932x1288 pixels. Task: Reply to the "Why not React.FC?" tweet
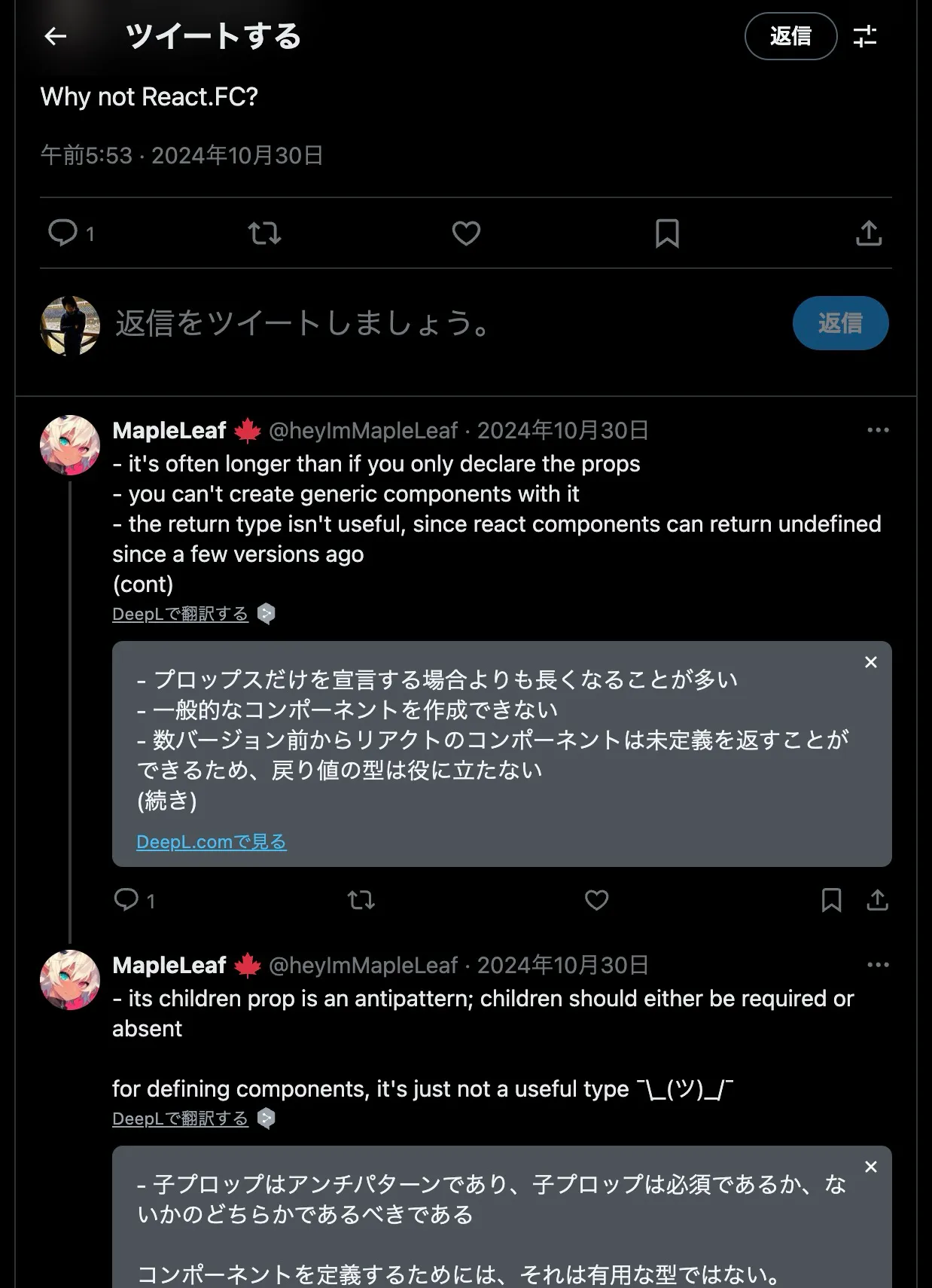(63, 233)
